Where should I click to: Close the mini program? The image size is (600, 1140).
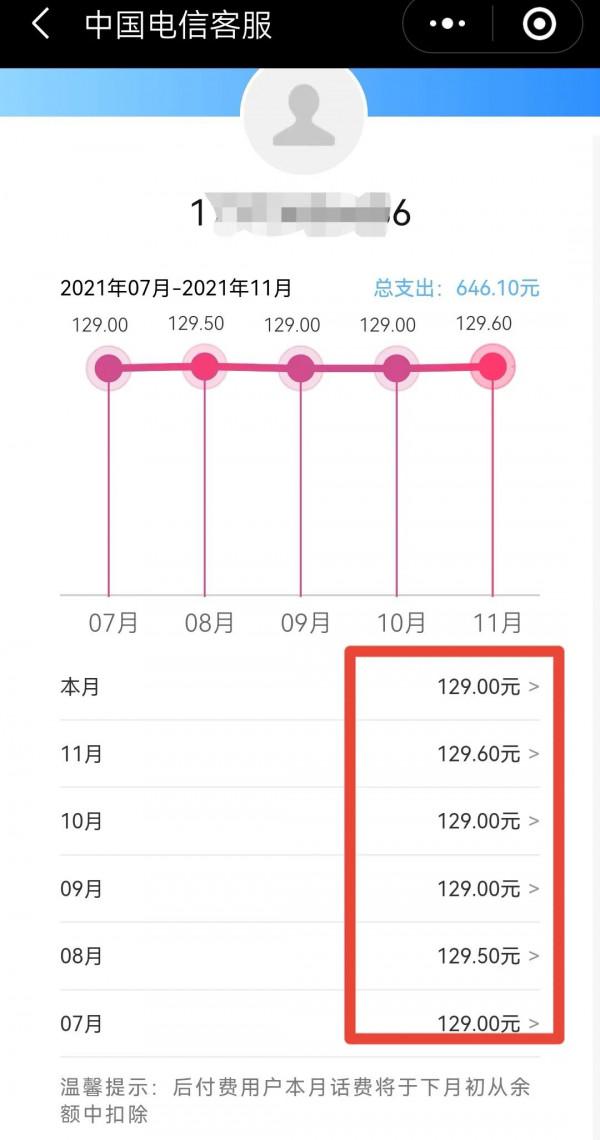[x=539, y=25]
